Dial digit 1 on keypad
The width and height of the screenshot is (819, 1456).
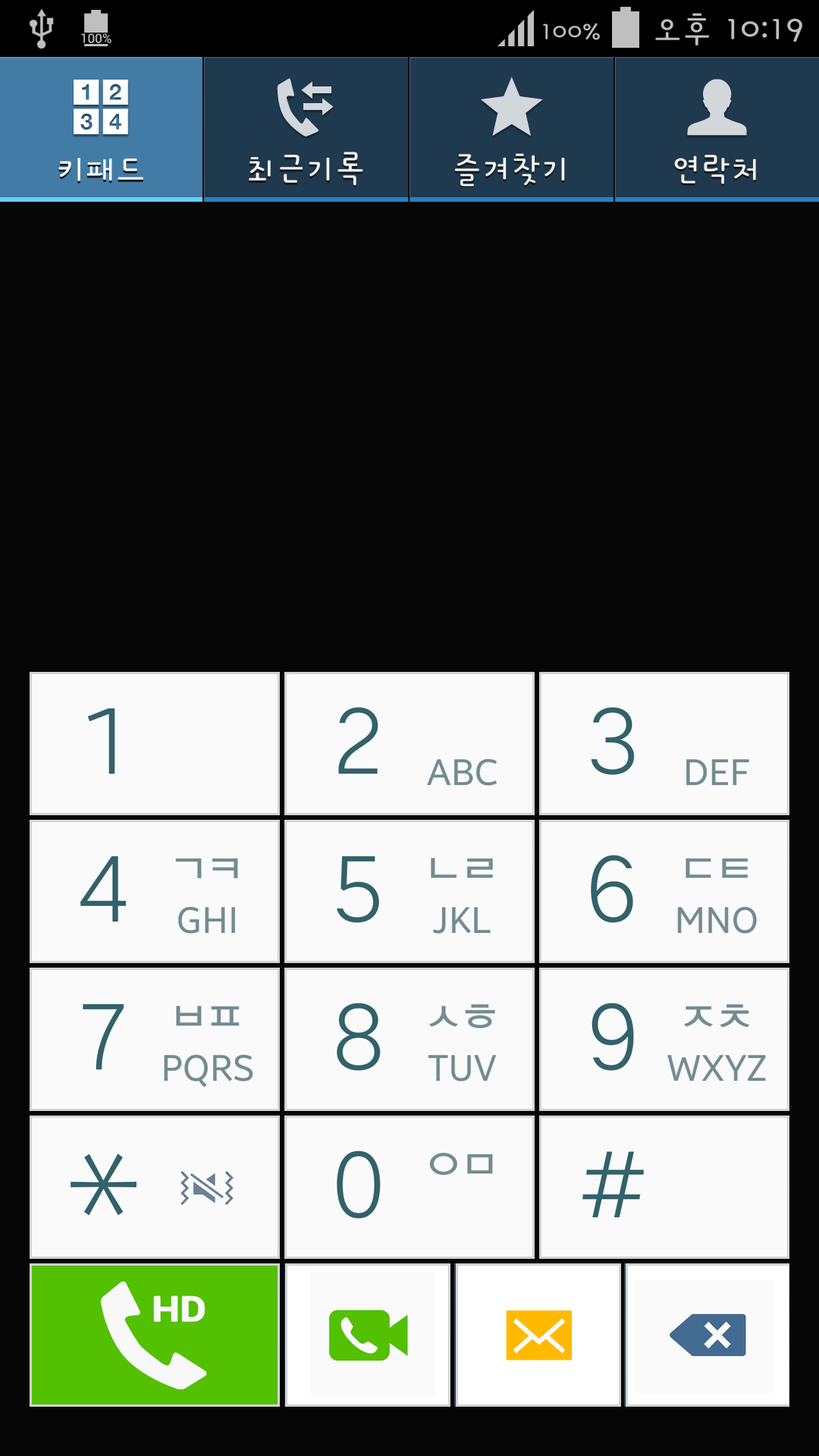pos(155,743)
